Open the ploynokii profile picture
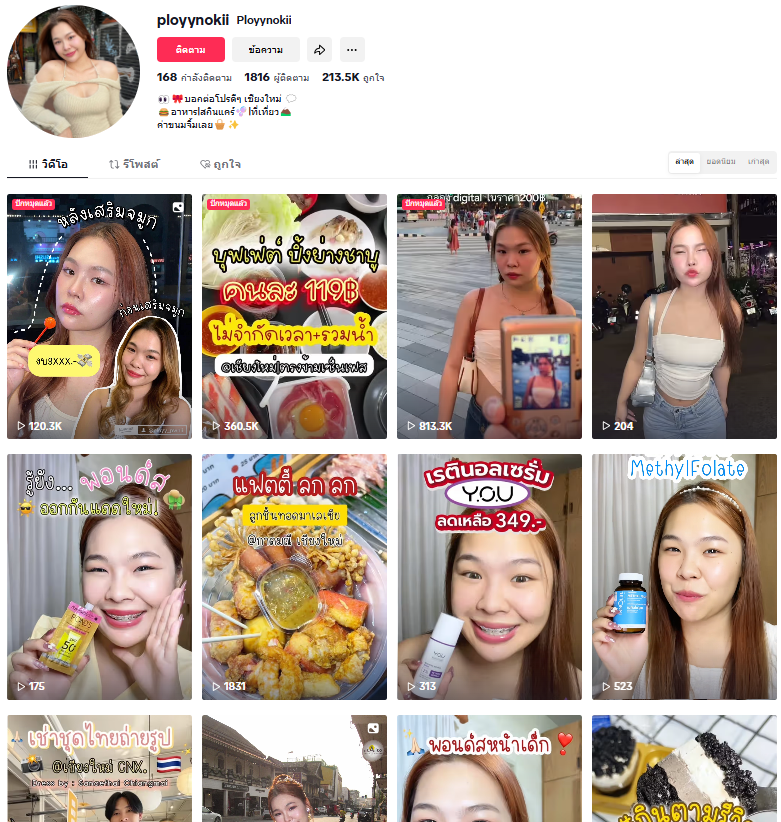Viewport: 781px width, 822px height. [73, 71]
